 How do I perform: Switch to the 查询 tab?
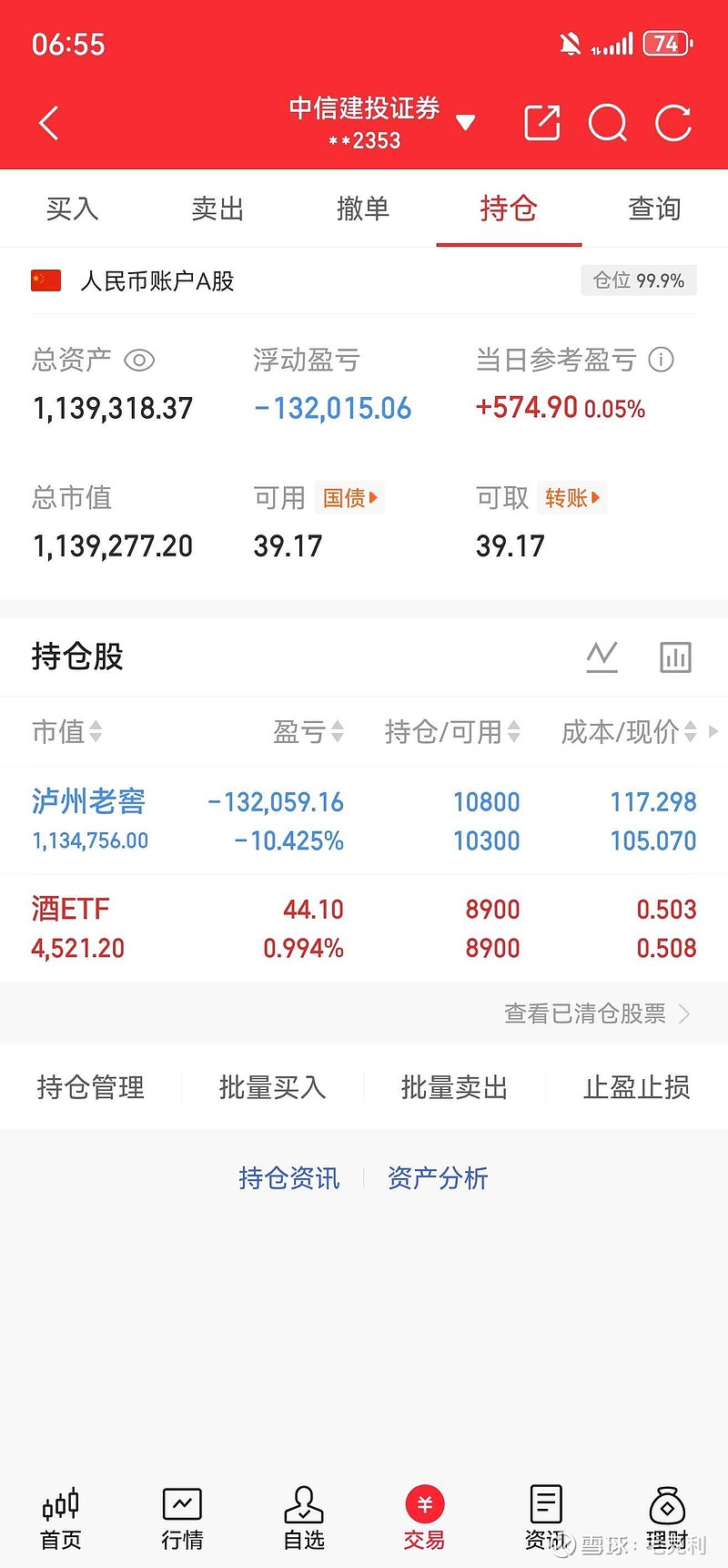pos(654,209)
